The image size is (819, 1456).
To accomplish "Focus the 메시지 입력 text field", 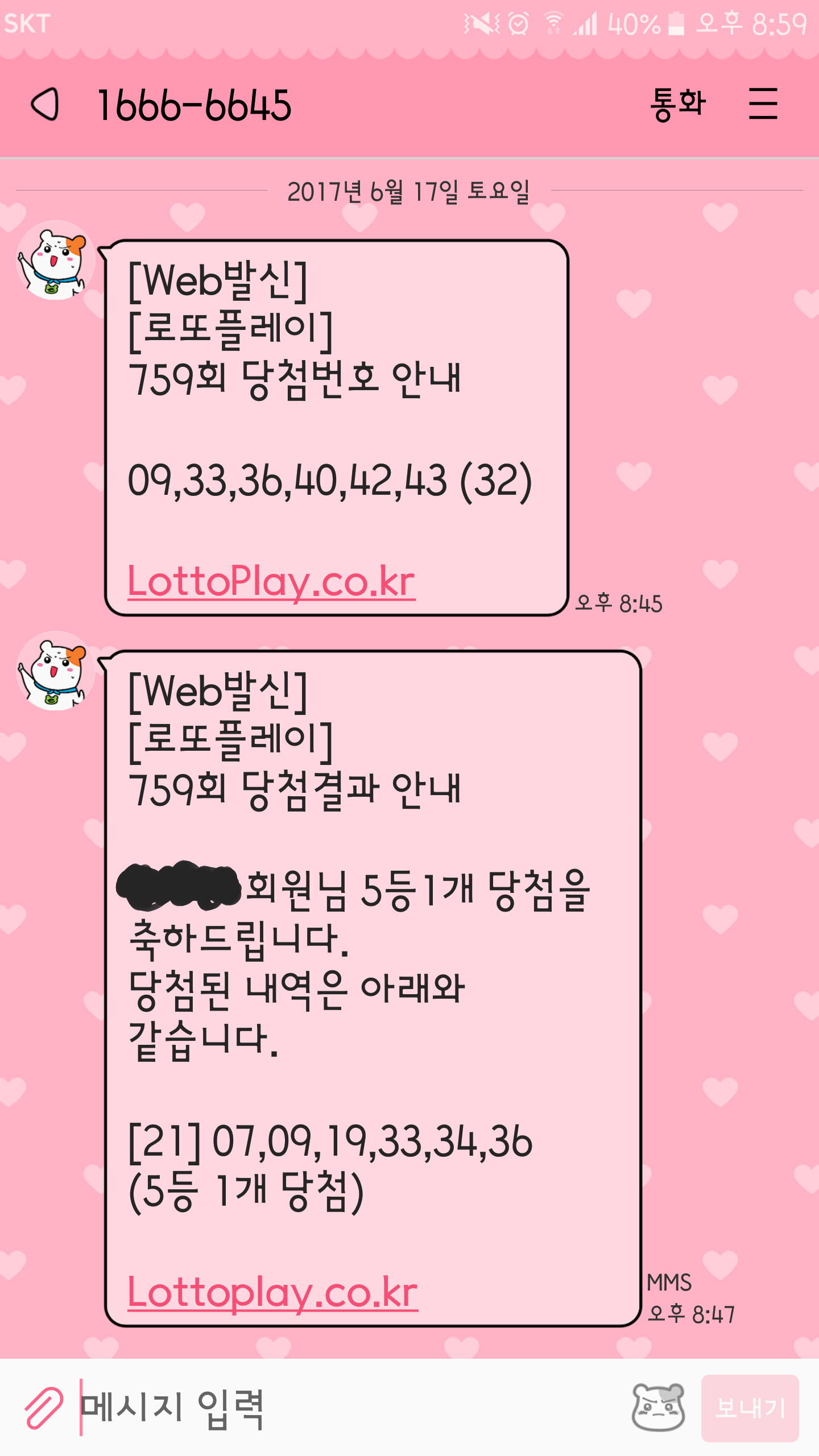I will (341, 1408).
